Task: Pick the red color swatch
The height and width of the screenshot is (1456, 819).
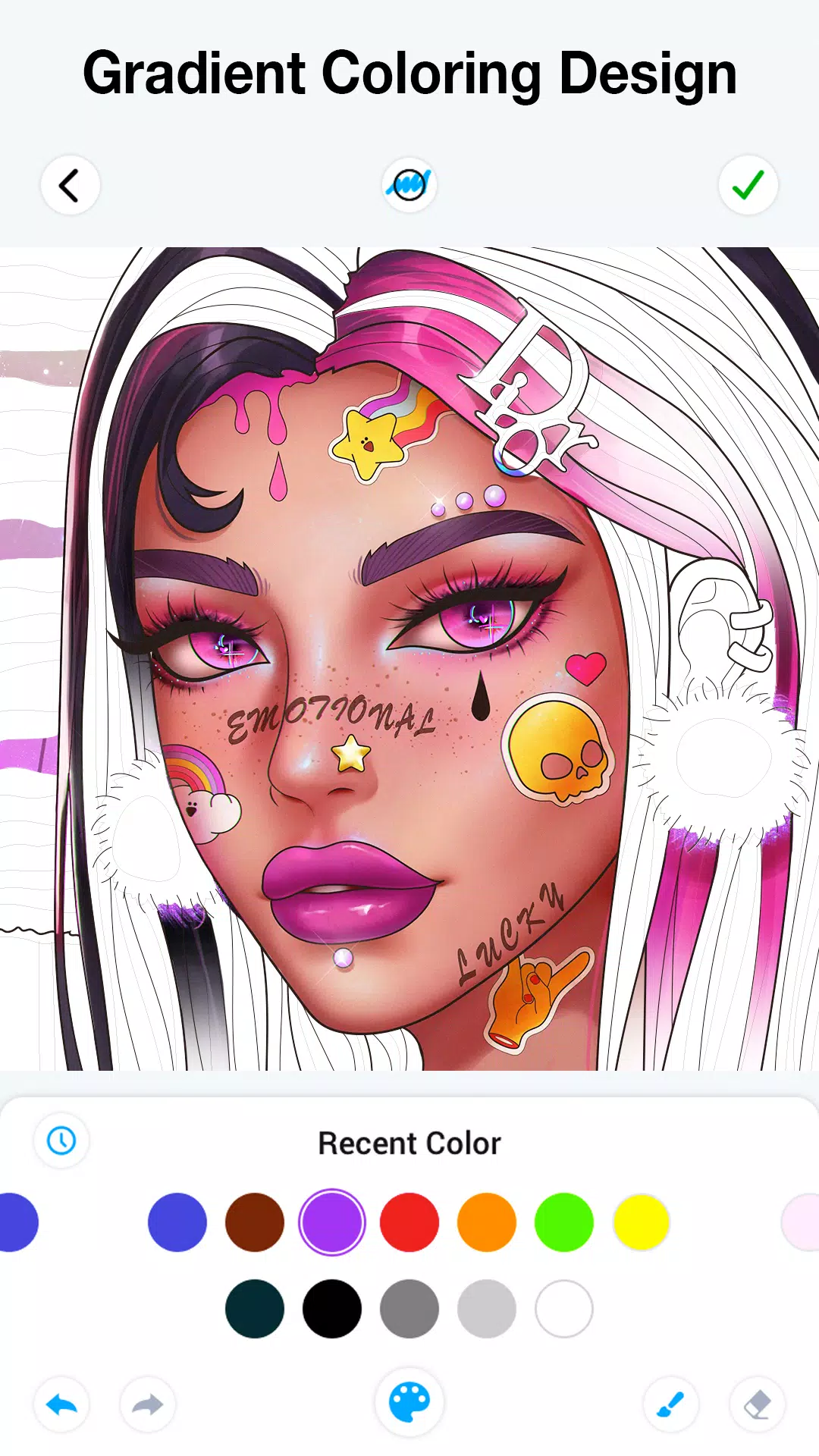Action: click(x=409, y=1222)
